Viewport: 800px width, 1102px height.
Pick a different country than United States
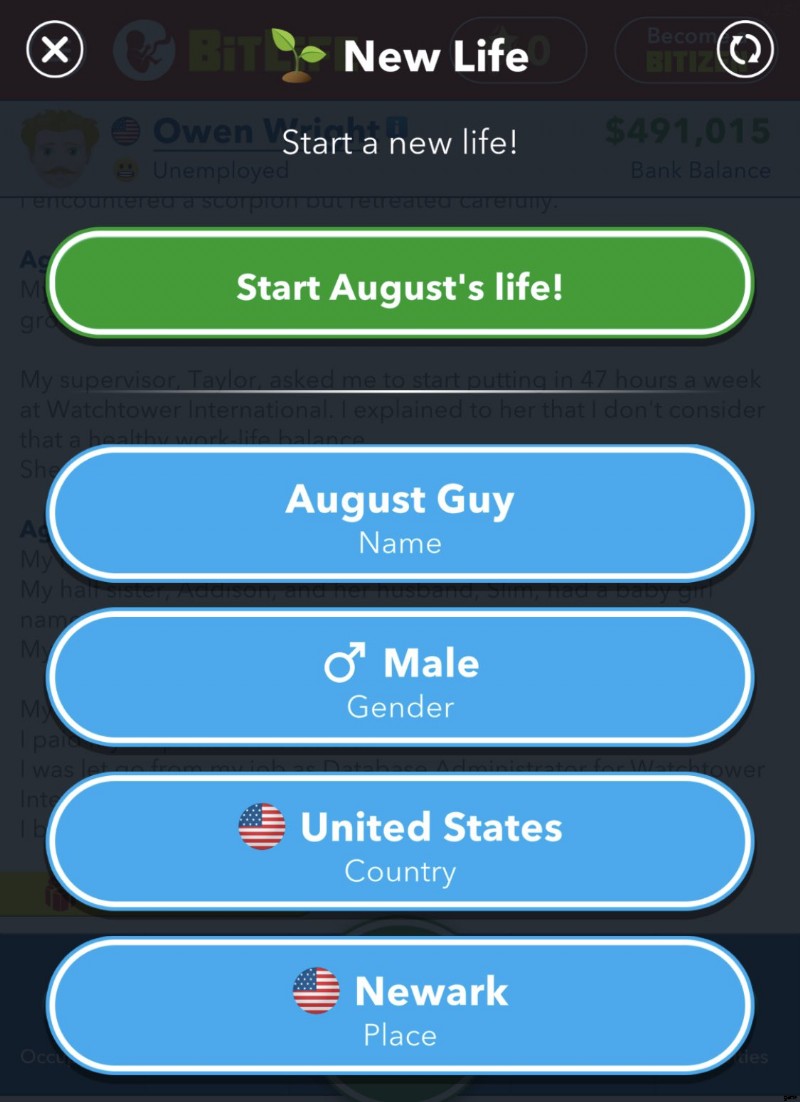400,843
